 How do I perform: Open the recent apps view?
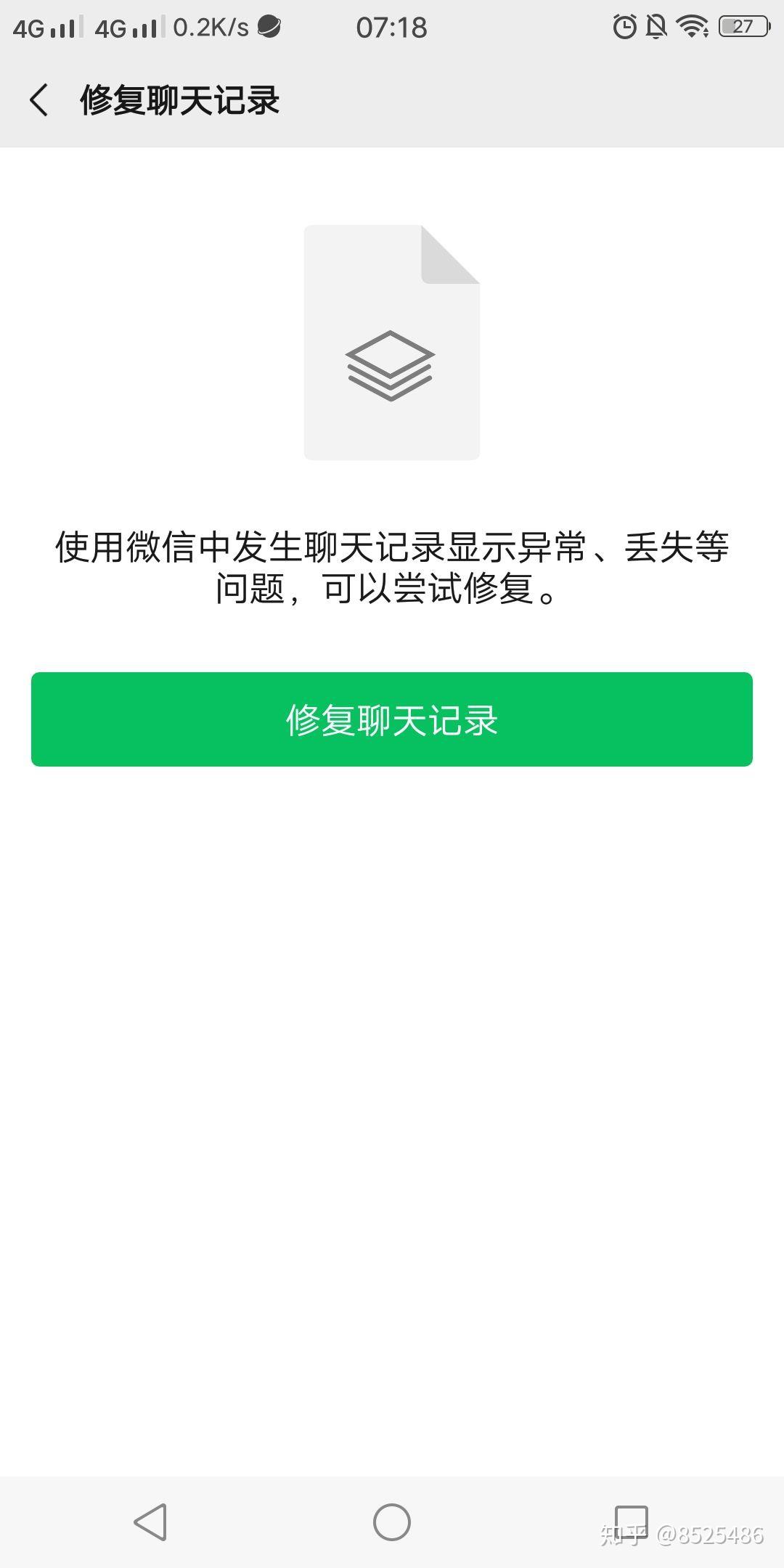pos(631,1520)
